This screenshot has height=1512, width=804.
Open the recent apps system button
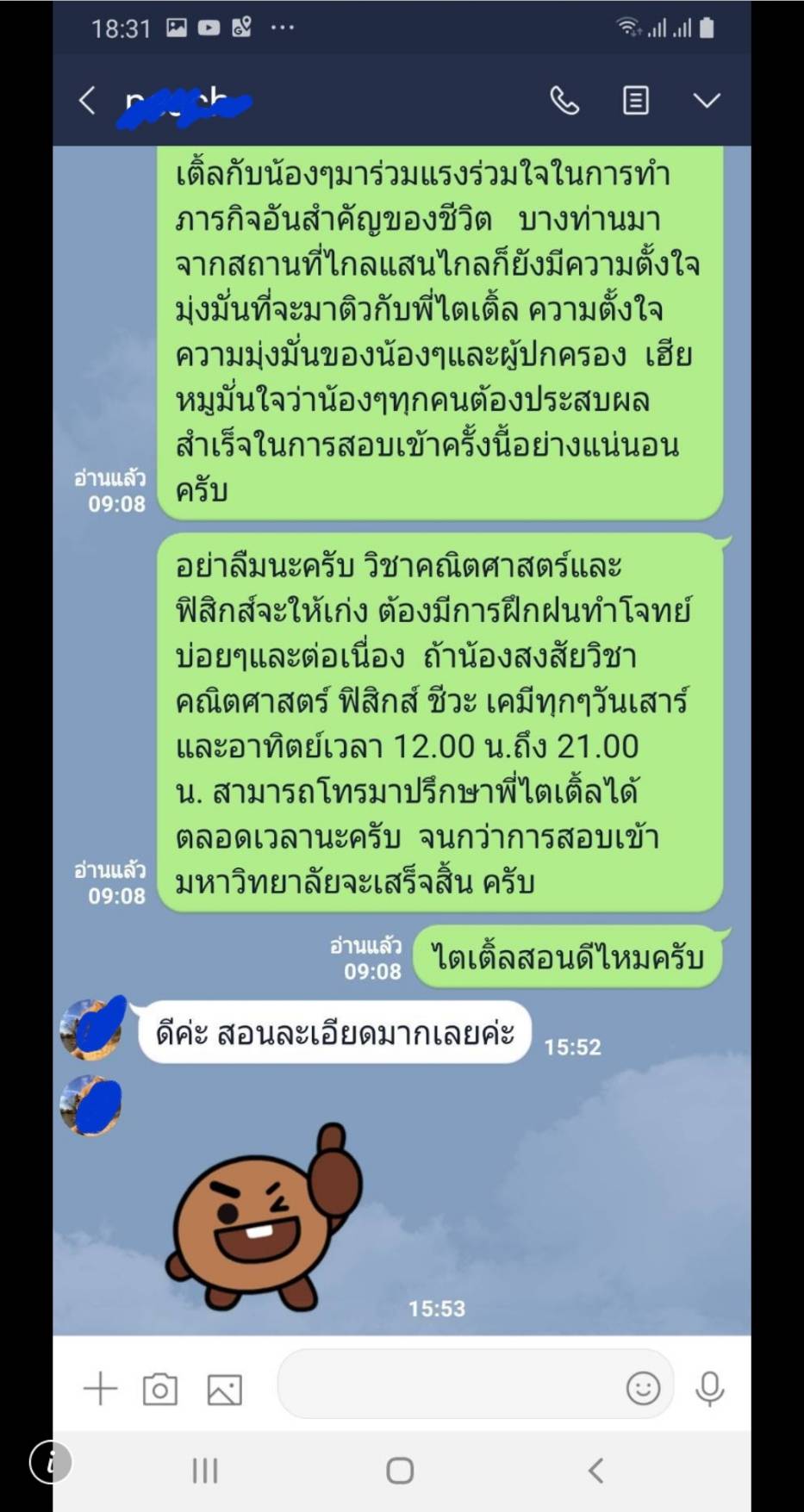(x=205, y=1470)
